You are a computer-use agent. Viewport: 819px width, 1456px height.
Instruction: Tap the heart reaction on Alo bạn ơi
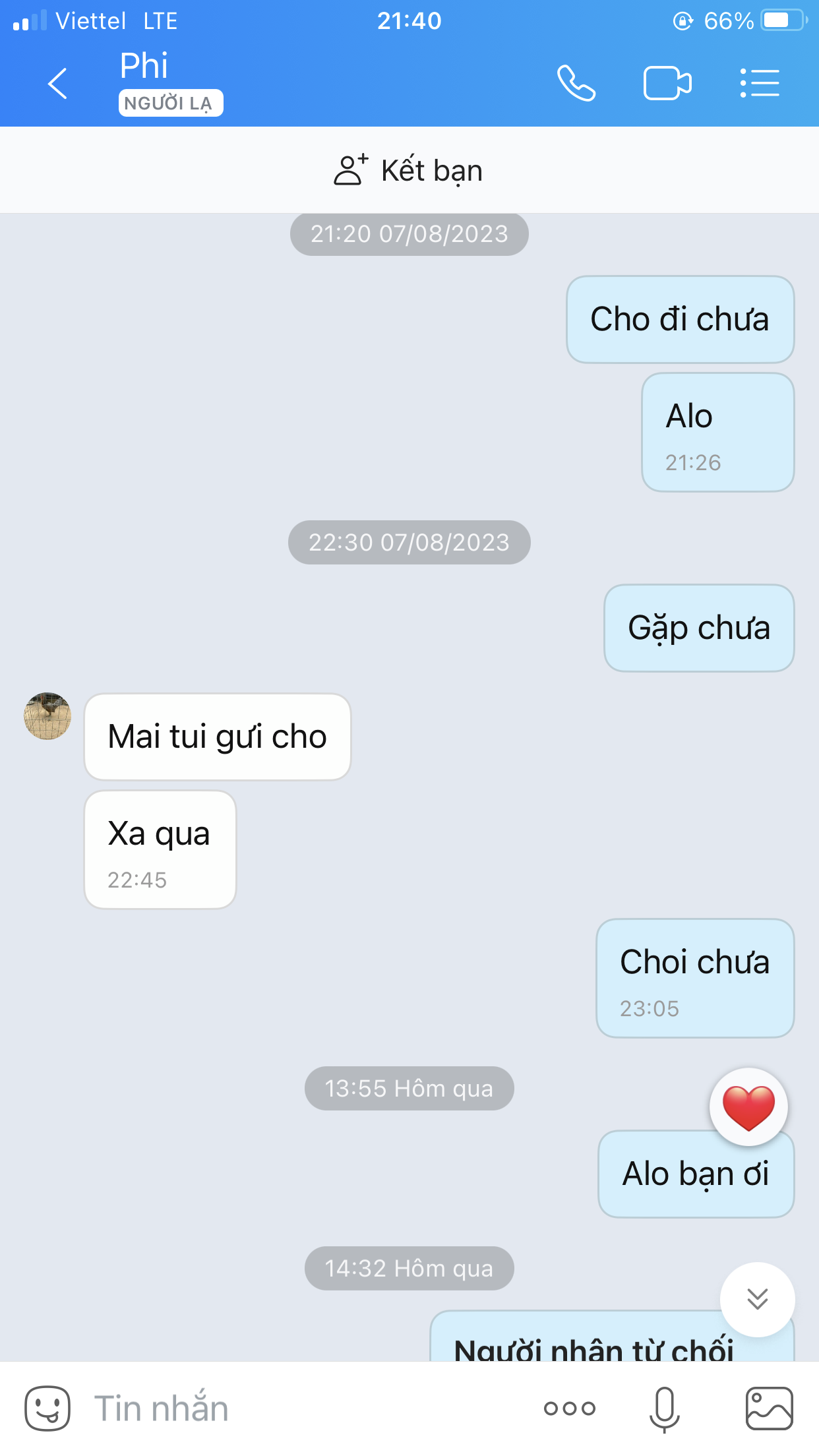pyautogui.click(x=748, y=1107)
